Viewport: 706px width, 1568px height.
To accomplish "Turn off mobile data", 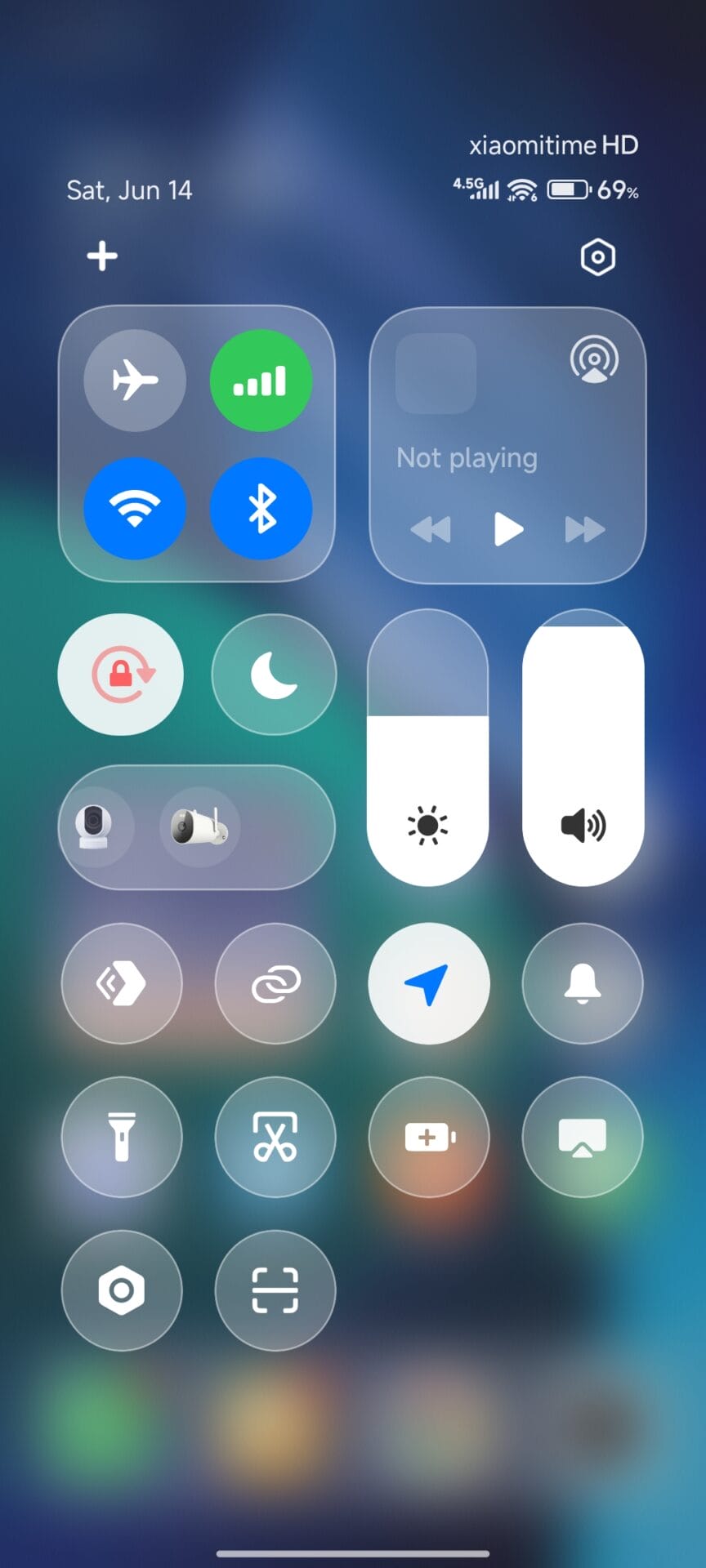I will pos(261,381).
